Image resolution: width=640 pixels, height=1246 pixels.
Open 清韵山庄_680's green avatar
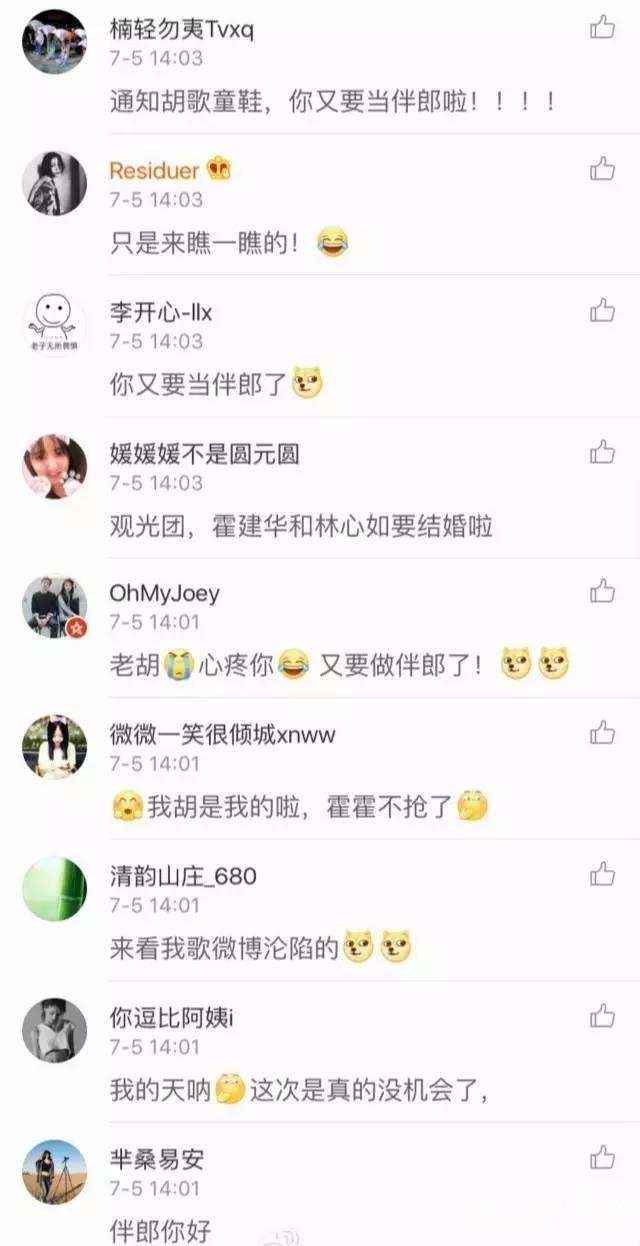coord(54,890)
